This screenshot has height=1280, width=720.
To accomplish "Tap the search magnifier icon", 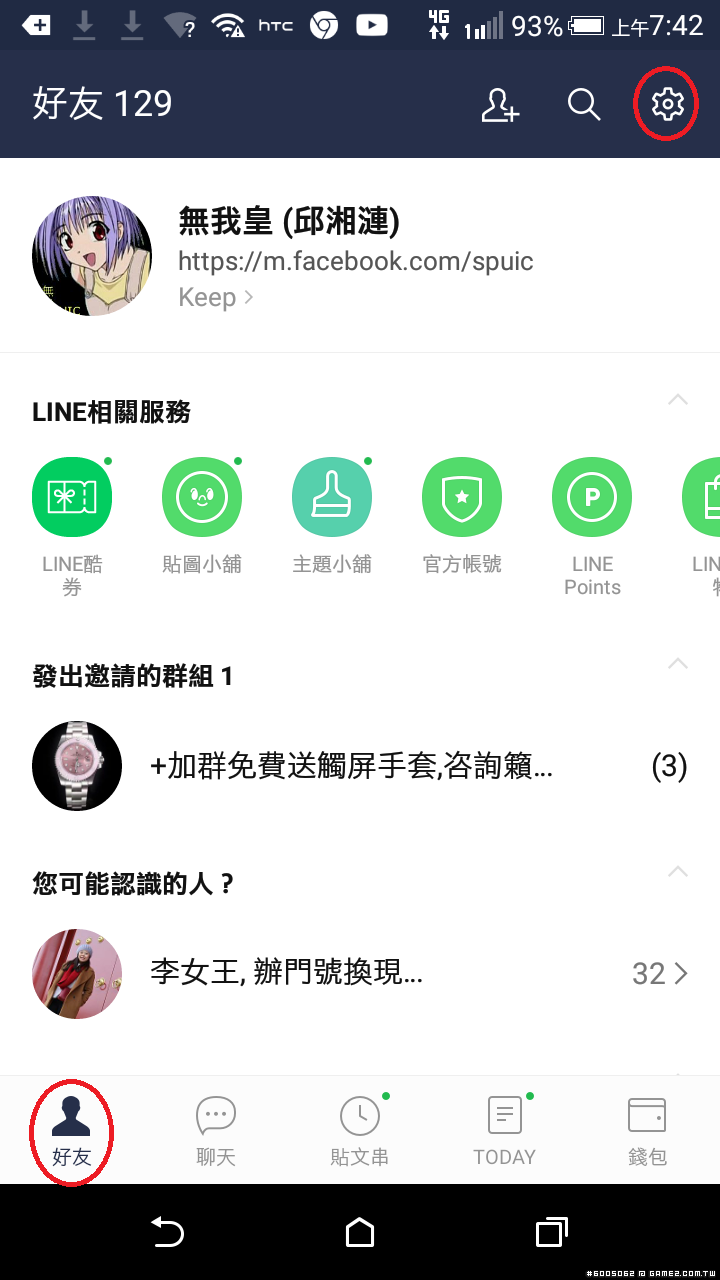I will [583, 104].
